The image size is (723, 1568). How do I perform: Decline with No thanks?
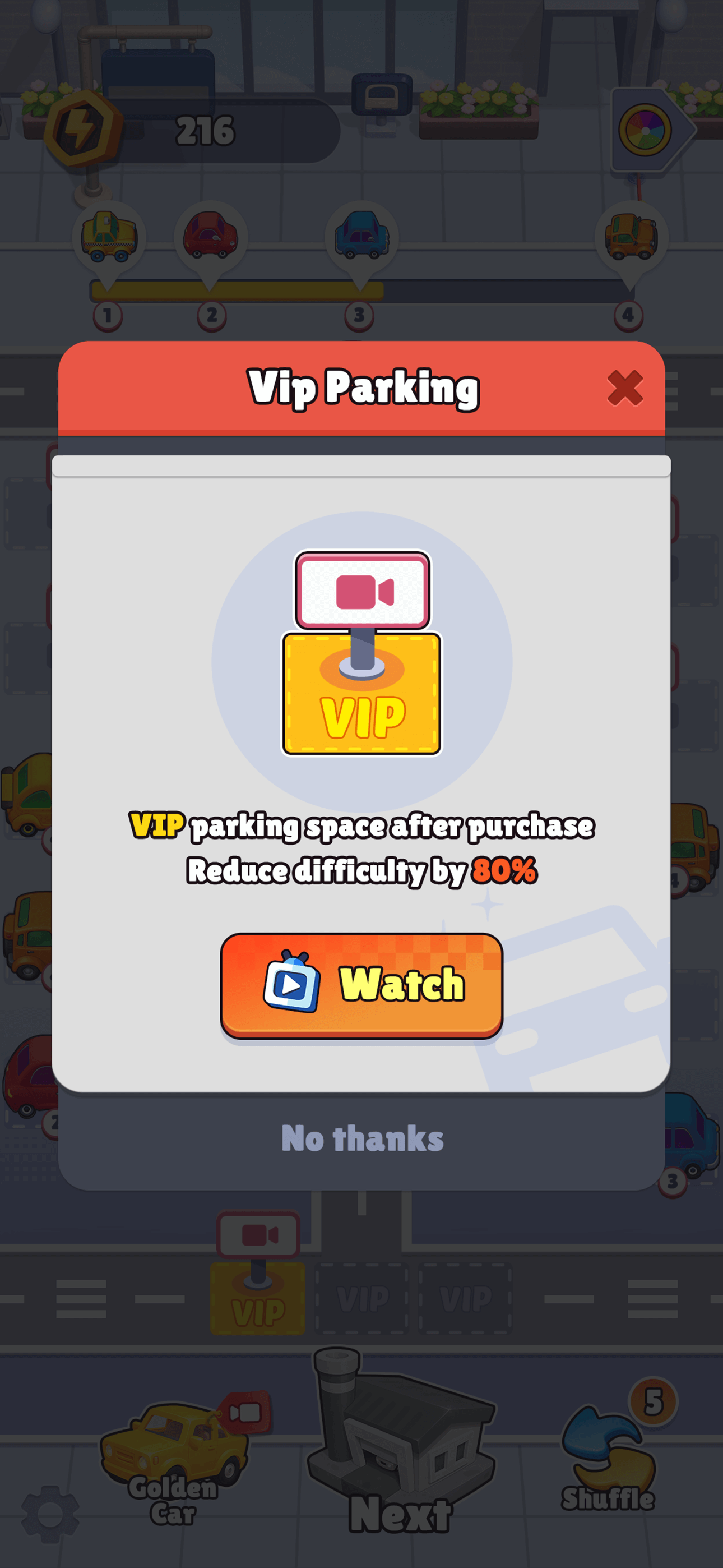click(x=362, y=1139)
